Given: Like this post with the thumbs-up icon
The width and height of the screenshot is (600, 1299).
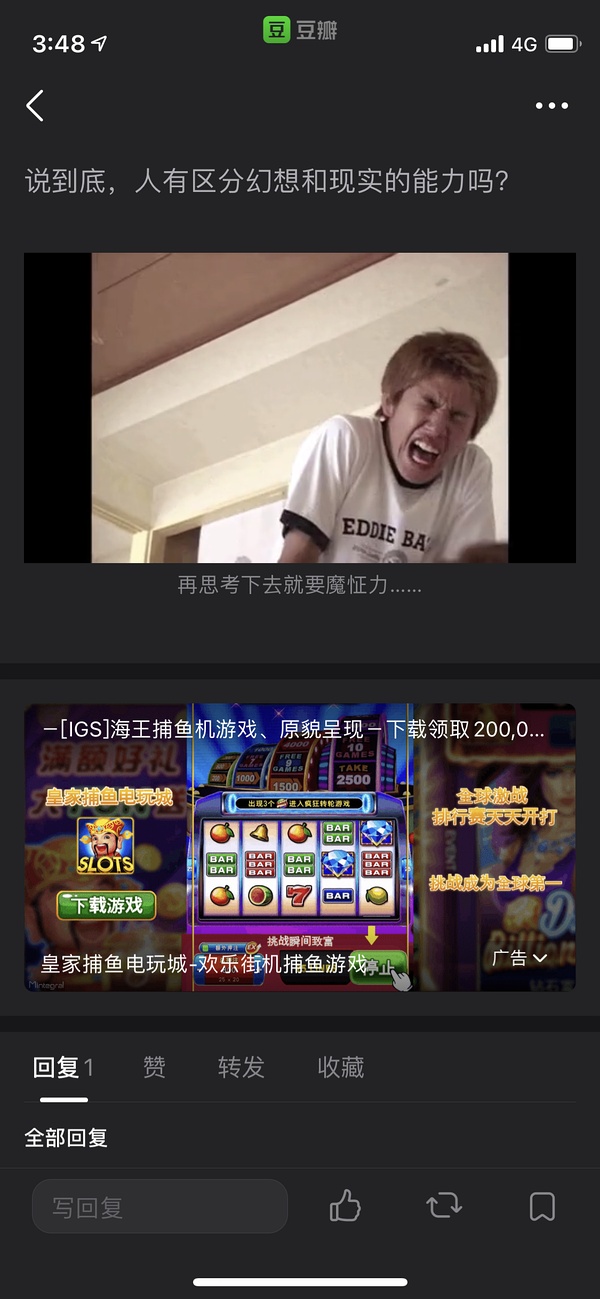Looking at the screenshot, I should click(345, 1206).
